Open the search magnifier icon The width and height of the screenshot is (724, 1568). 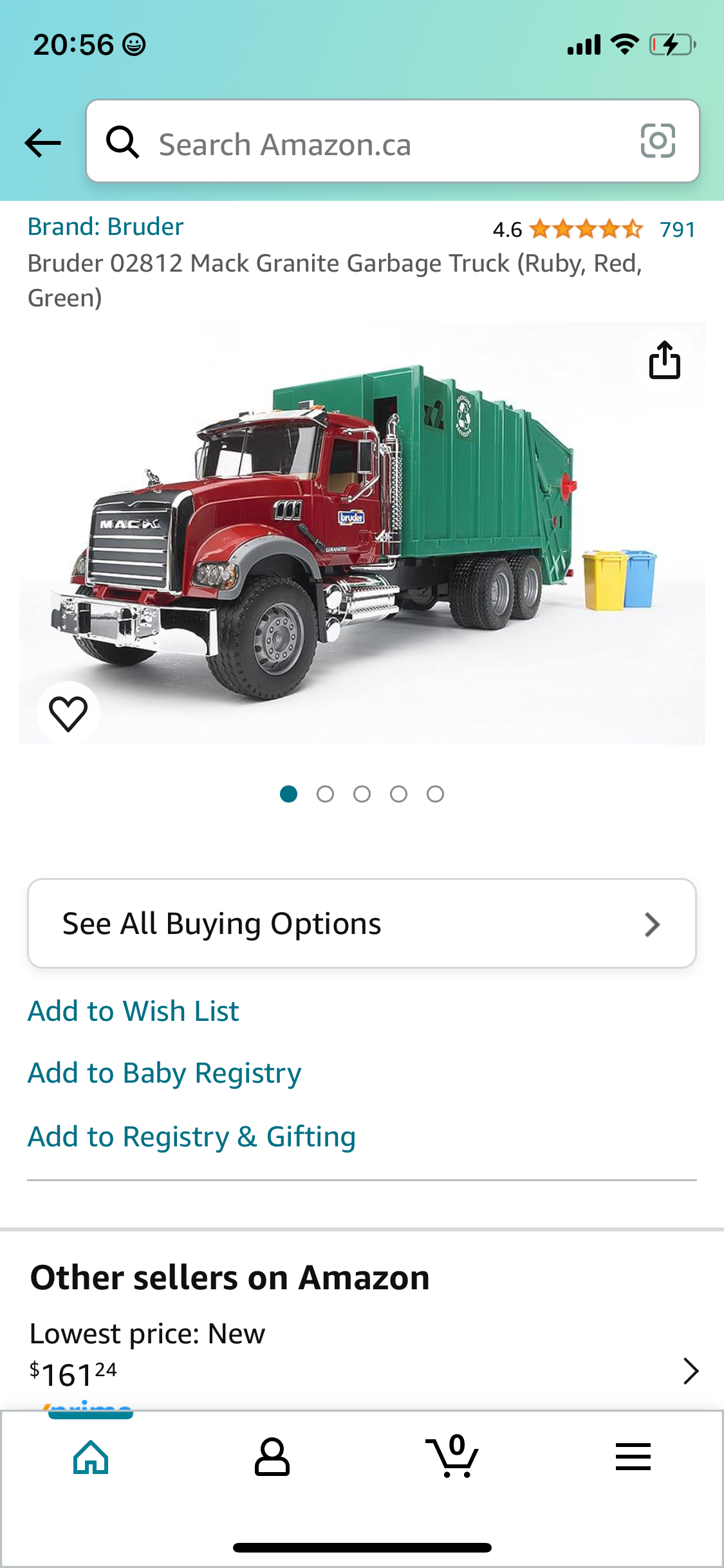124,142
